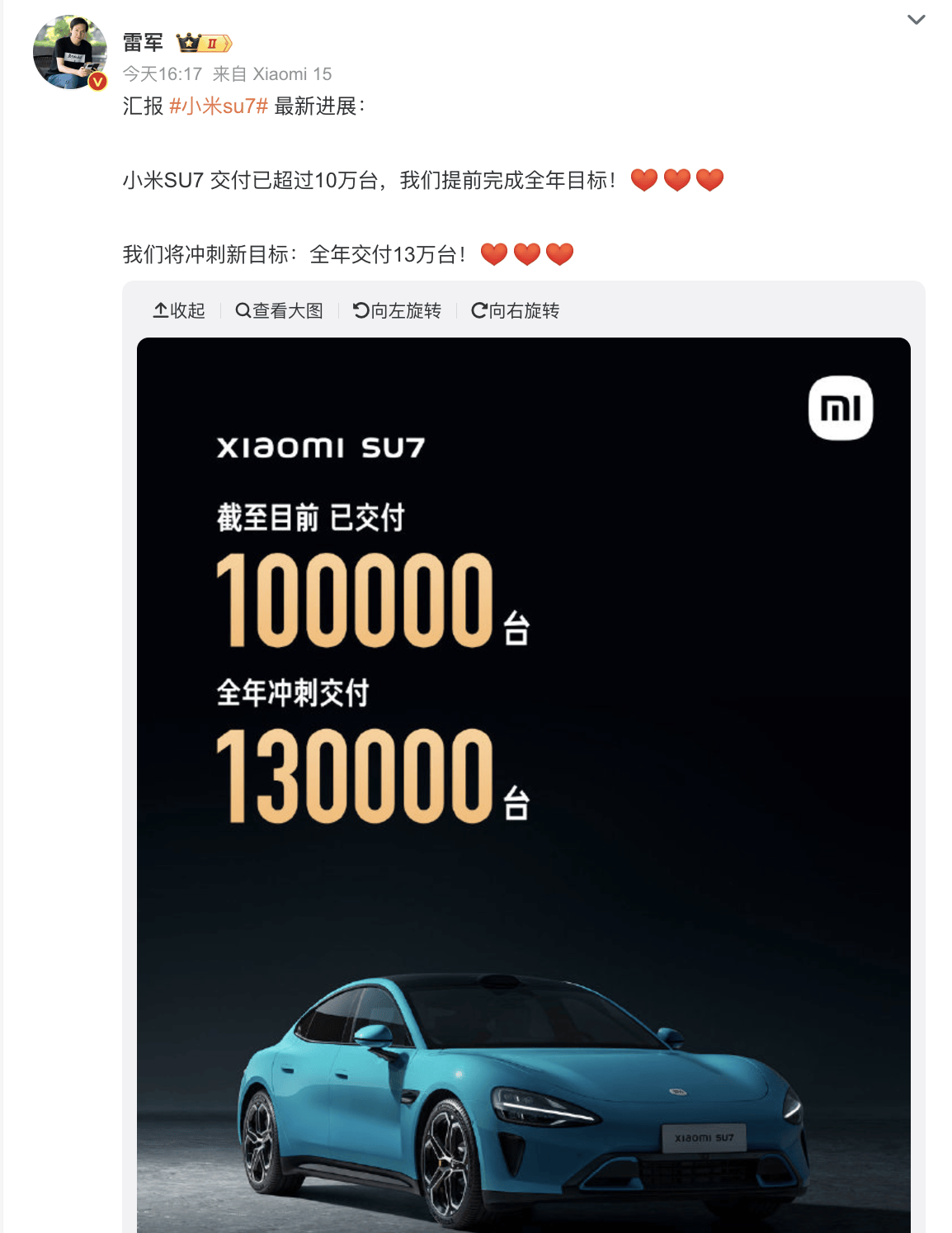This screenshot has width=952, height=1233.
Task: Open the Xiaomi 15 source link
Action: point(292,74)
